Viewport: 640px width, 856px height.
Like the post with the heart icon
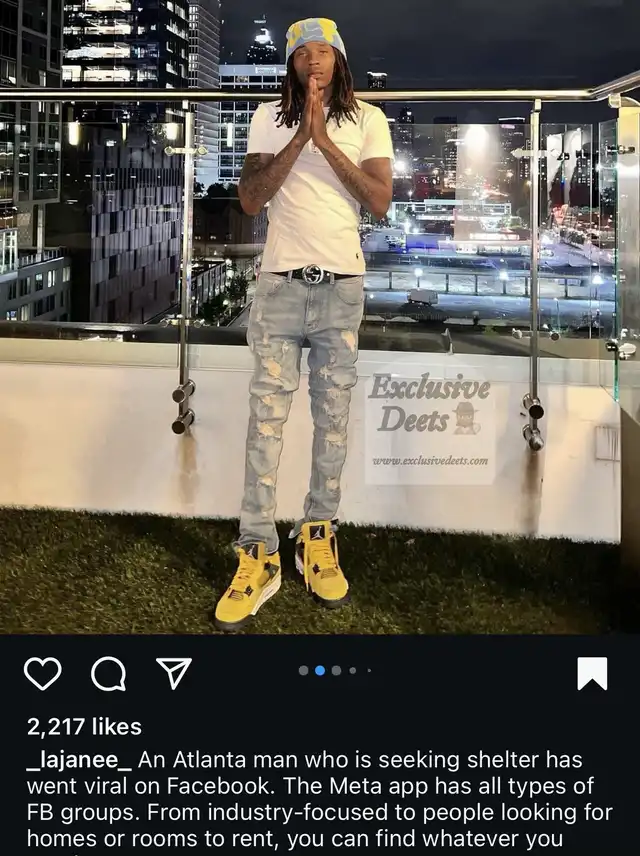click(42, 673)
